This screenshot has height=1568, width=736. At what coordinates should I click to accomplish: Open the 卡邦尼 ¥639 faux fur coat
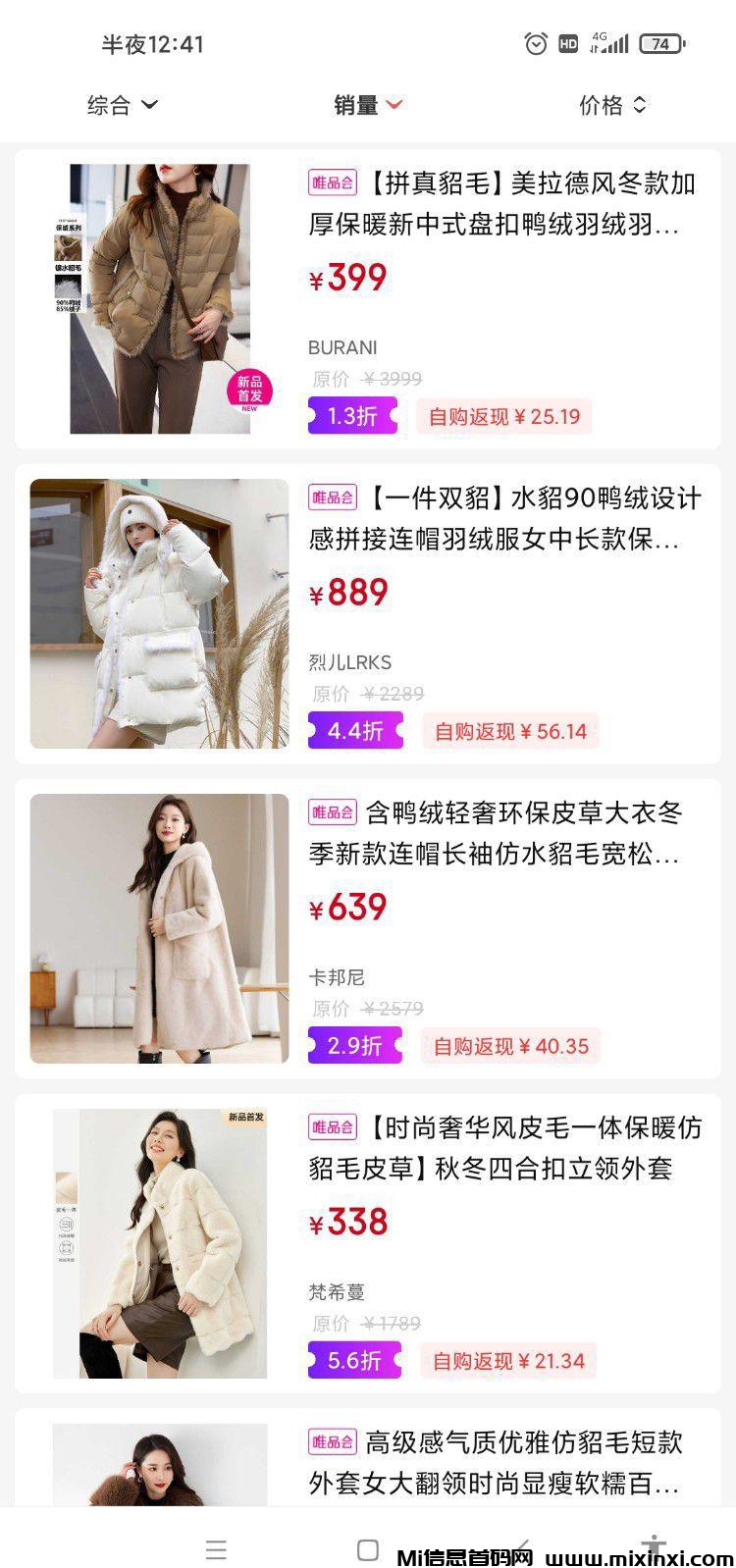[502, 834]
